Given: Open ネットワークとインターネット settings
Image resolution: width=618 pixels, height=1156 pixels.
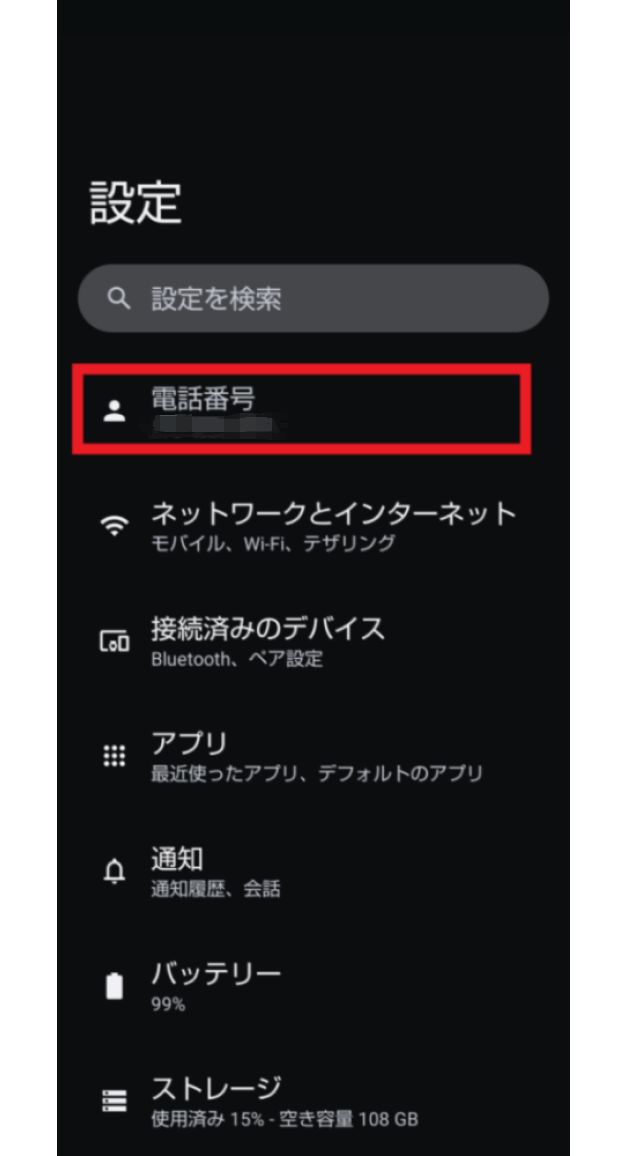Looking at the screenshot, I should 320,526.
